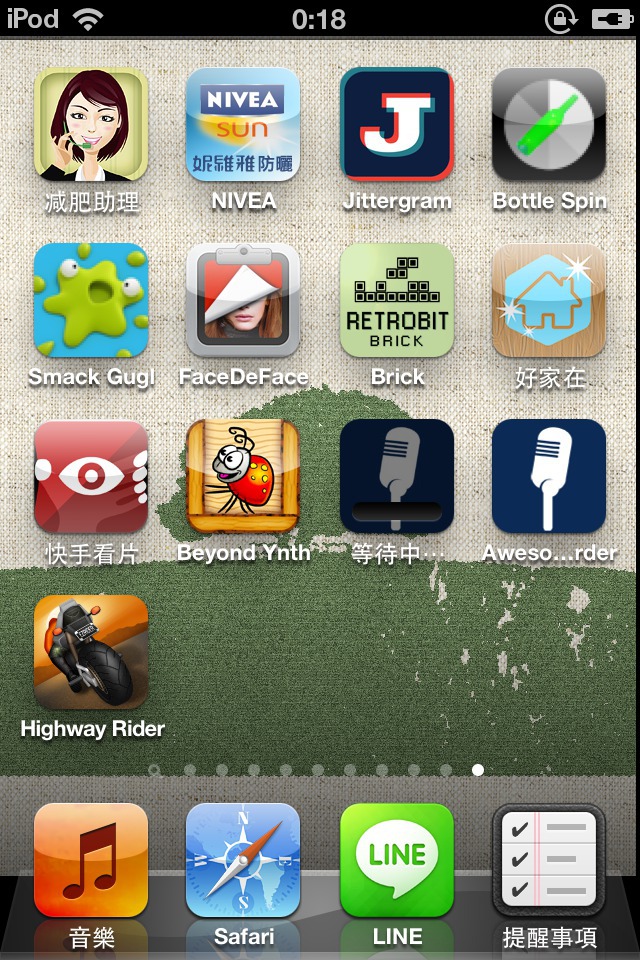Start the Bottle Spin app
Image resolution: width=640 pixels, height=960 pixels.
[549, 125]
